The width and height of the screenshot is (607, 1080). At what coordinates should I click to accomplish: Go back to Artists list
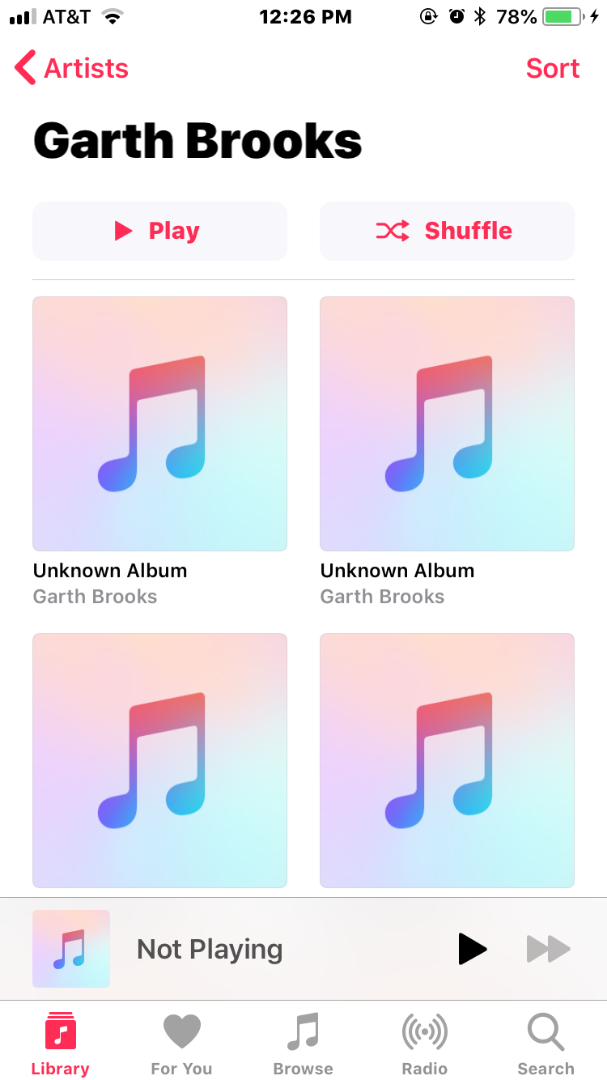[x=71, y=68]
